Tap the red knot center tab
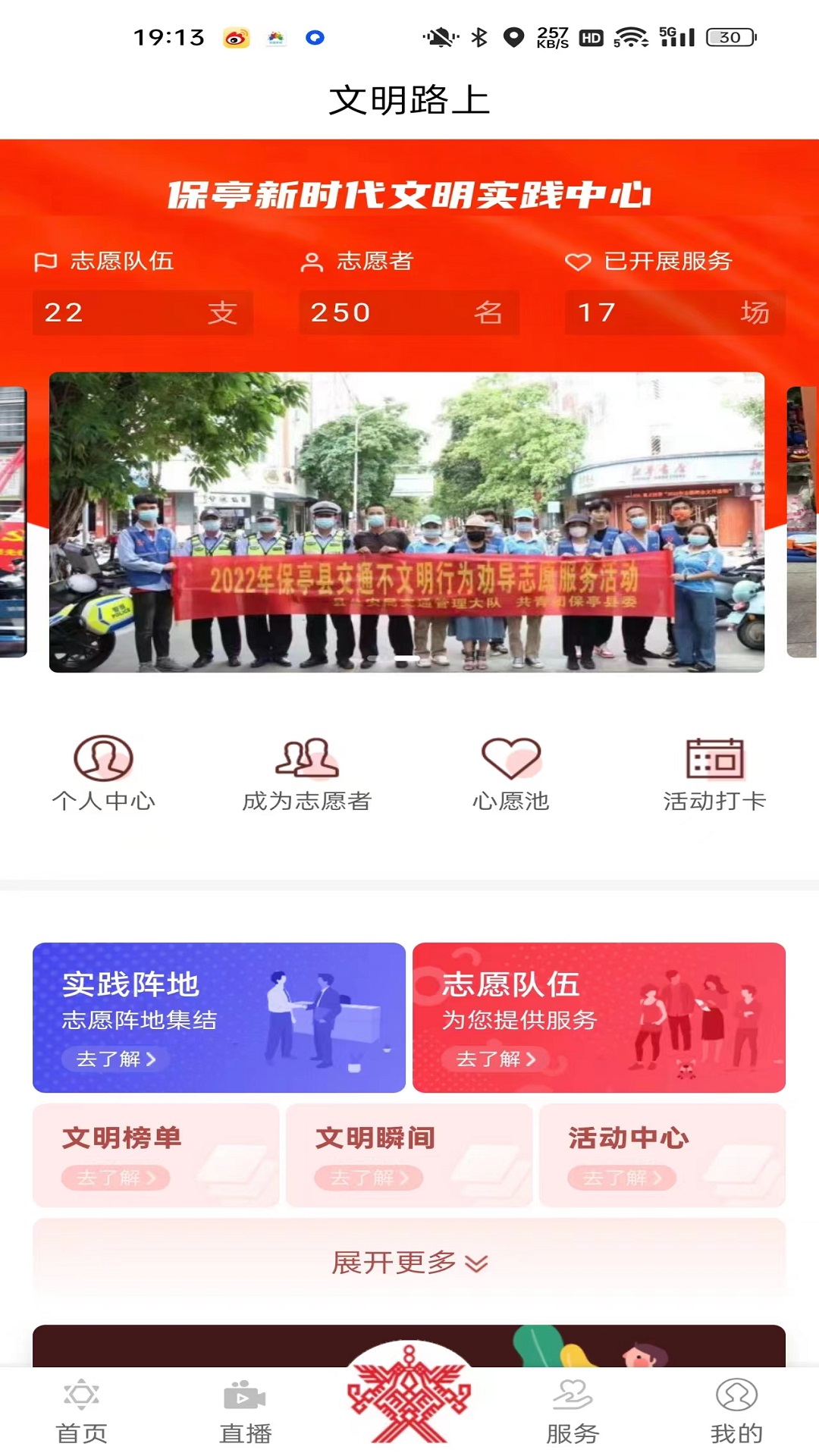819x1456 pixels. tap(409, 1395)
